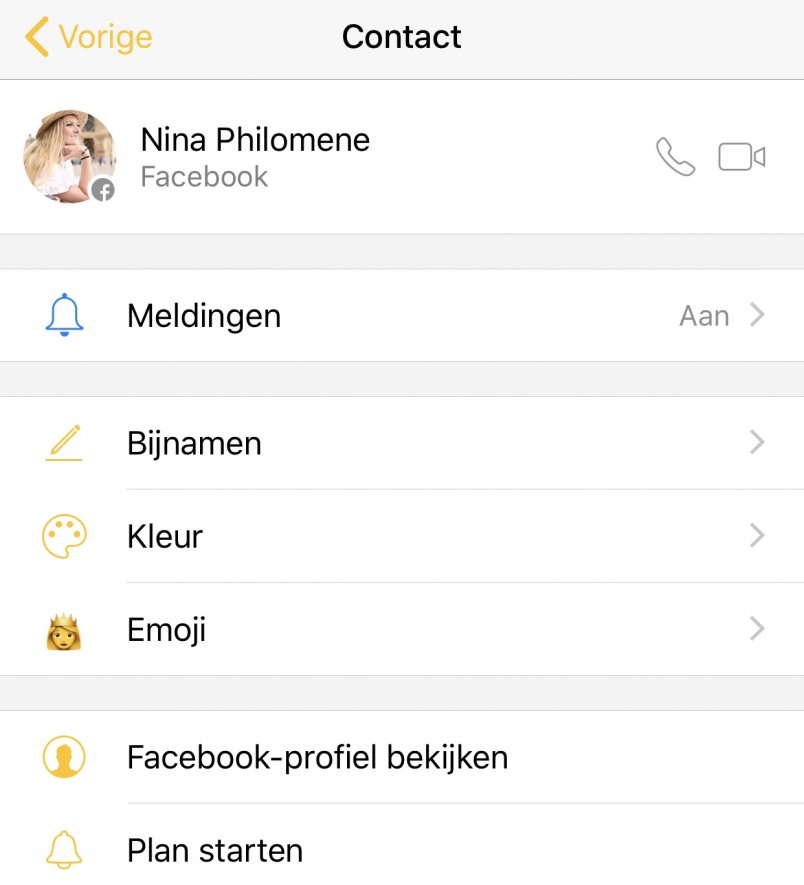Open Nina Philomene's profile picture
The height and width of the screenshot is (885, 804).
[x=69, y=156]
